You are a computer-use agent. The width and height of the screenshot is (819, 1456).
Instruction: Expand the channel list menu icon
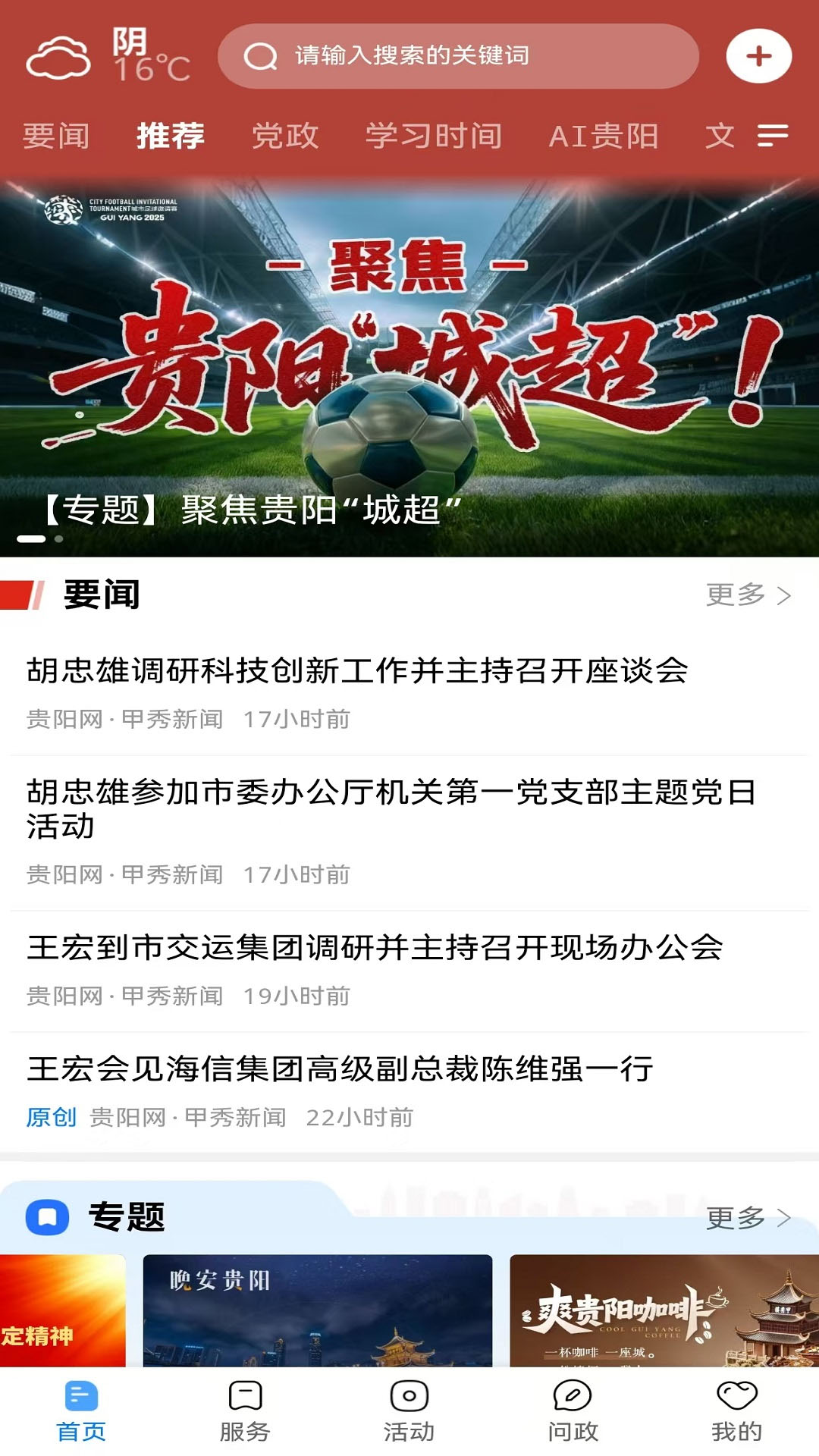pyautogui.click(x=773, y=136)
